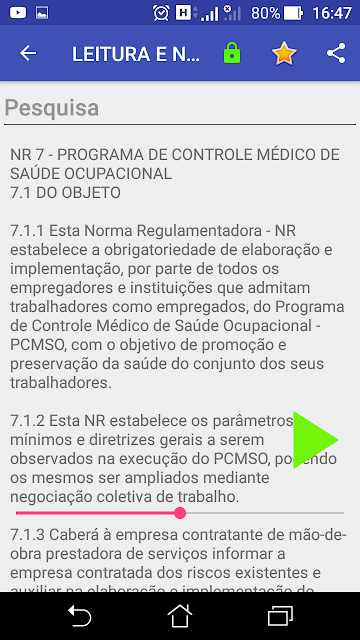Open the Pesquisa search field
The width and height of the screenshot is (360, 640).
(x=180, y=108)
